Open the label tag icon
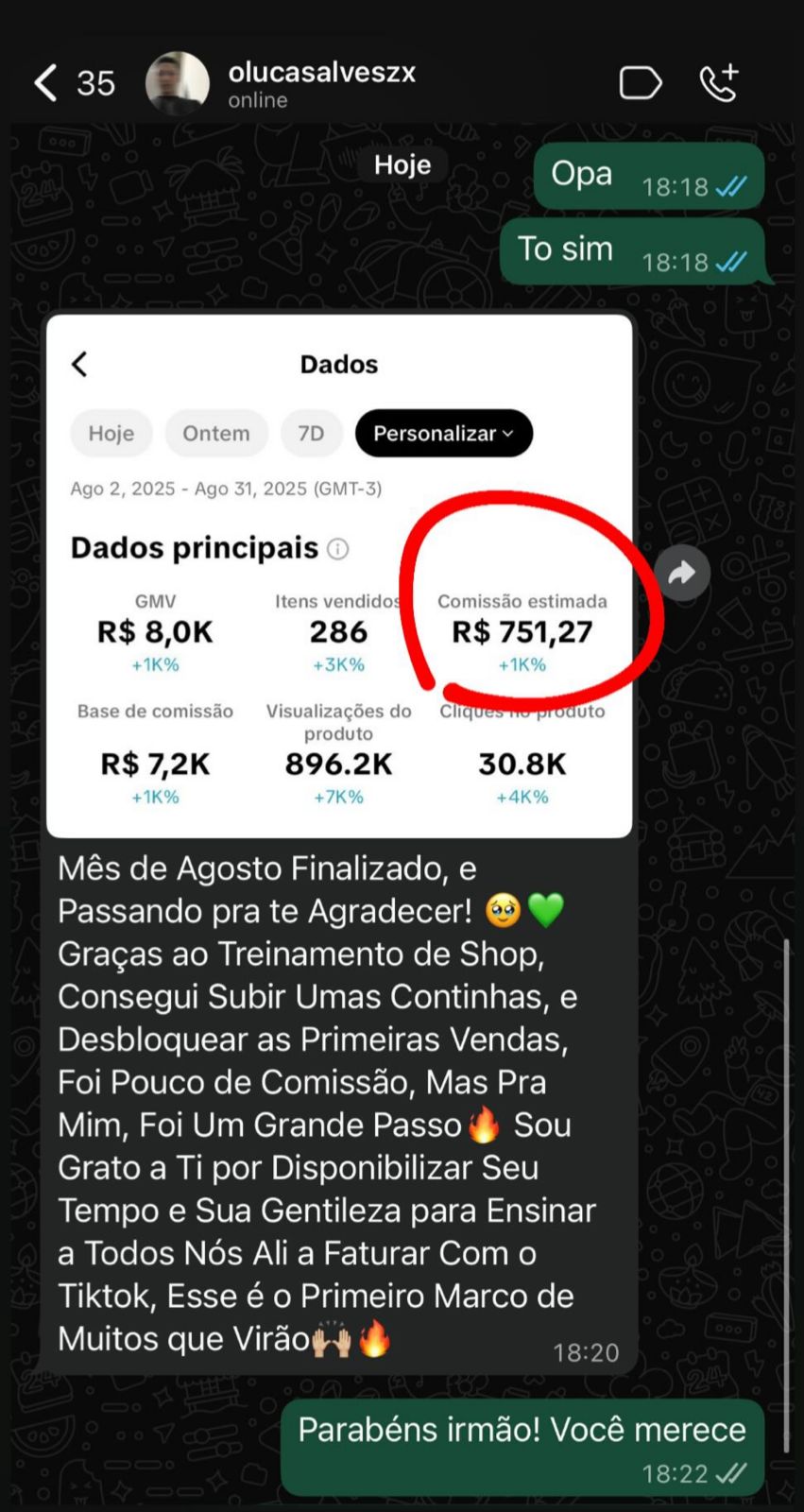Screen dimensions: 804x1512 [640, 83]
